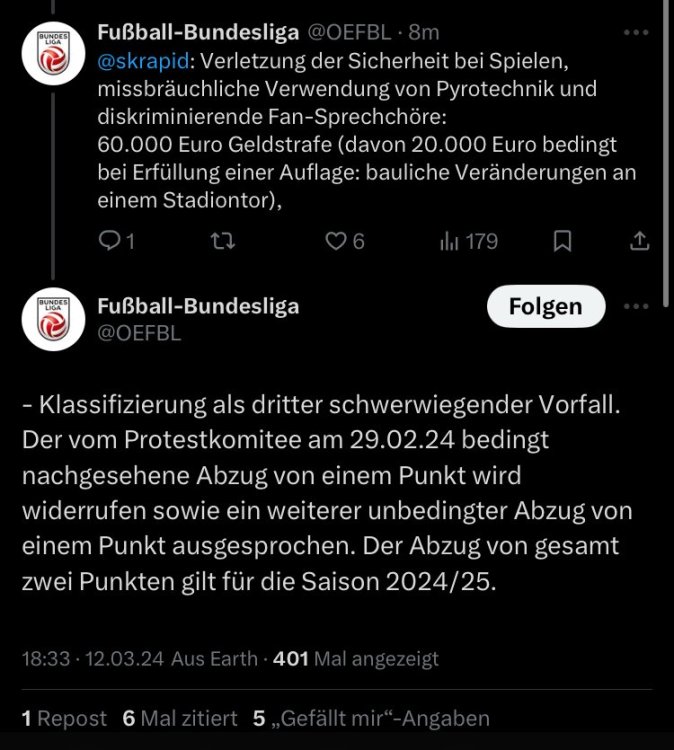This screenshot has width=674, height=750.
Task: View the 1 Repost list
Action: tap(64, 718)
